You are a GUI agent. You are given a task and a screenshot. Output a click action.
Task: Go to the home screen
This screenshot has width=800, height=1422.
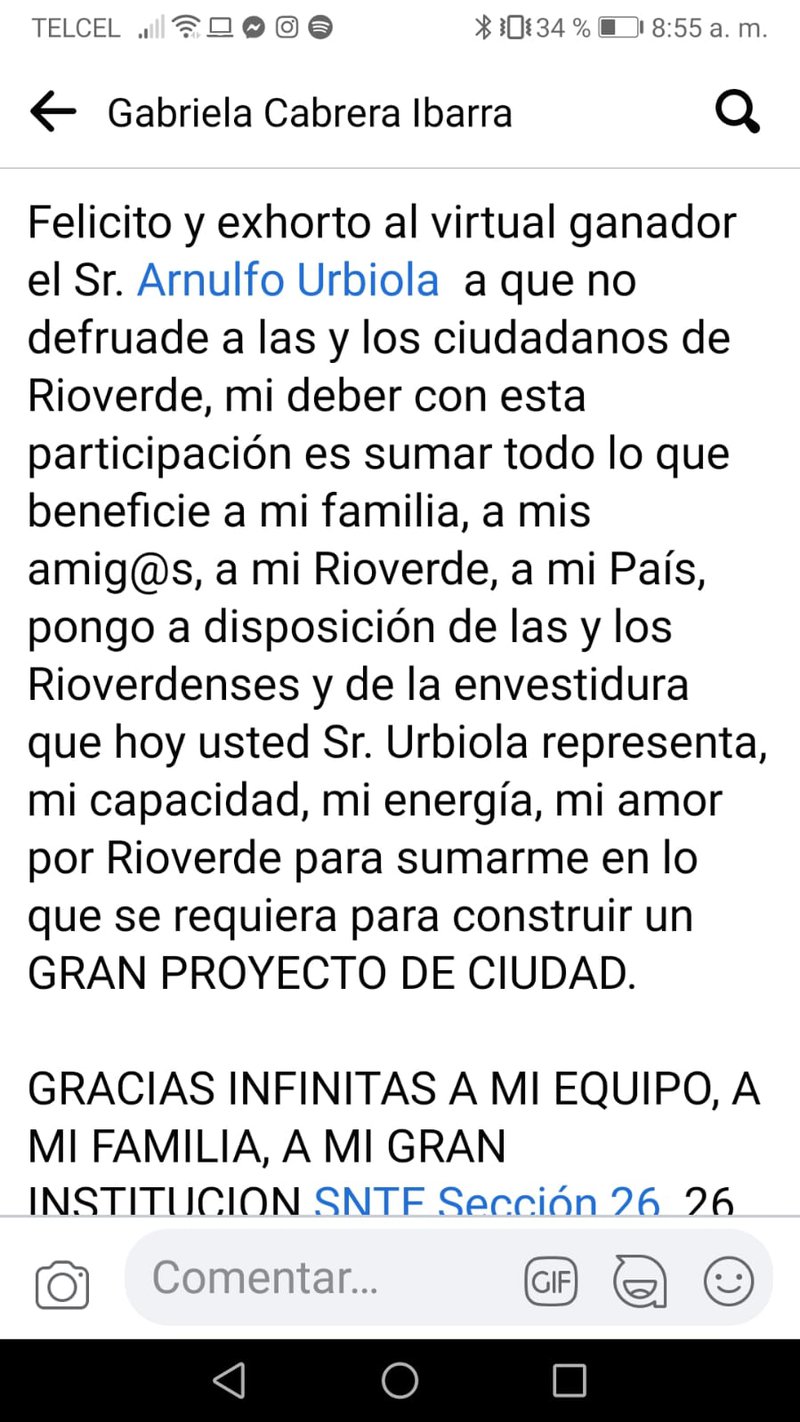[400, 1380]
